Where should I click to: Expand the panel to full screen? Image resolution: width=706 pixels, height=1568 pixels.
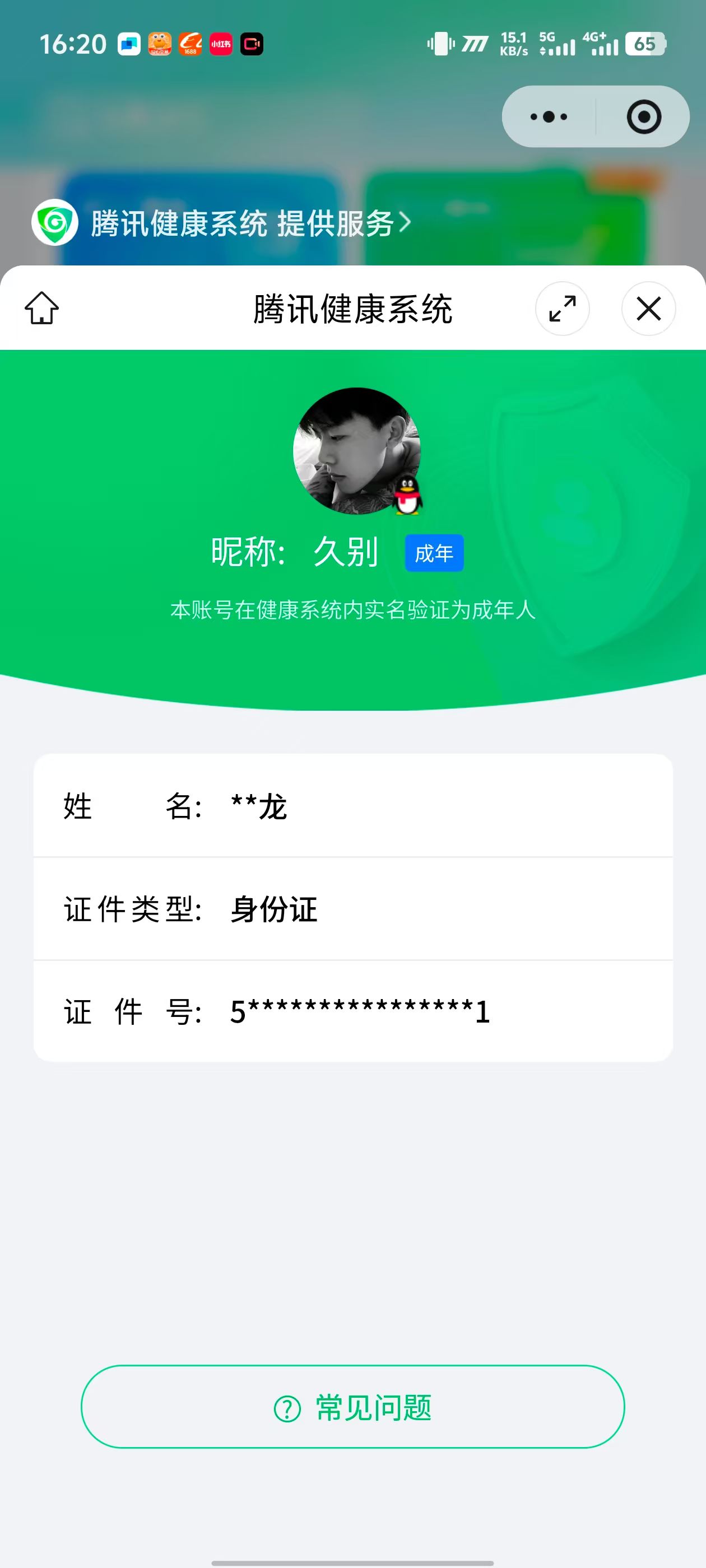tap(561, 308)
